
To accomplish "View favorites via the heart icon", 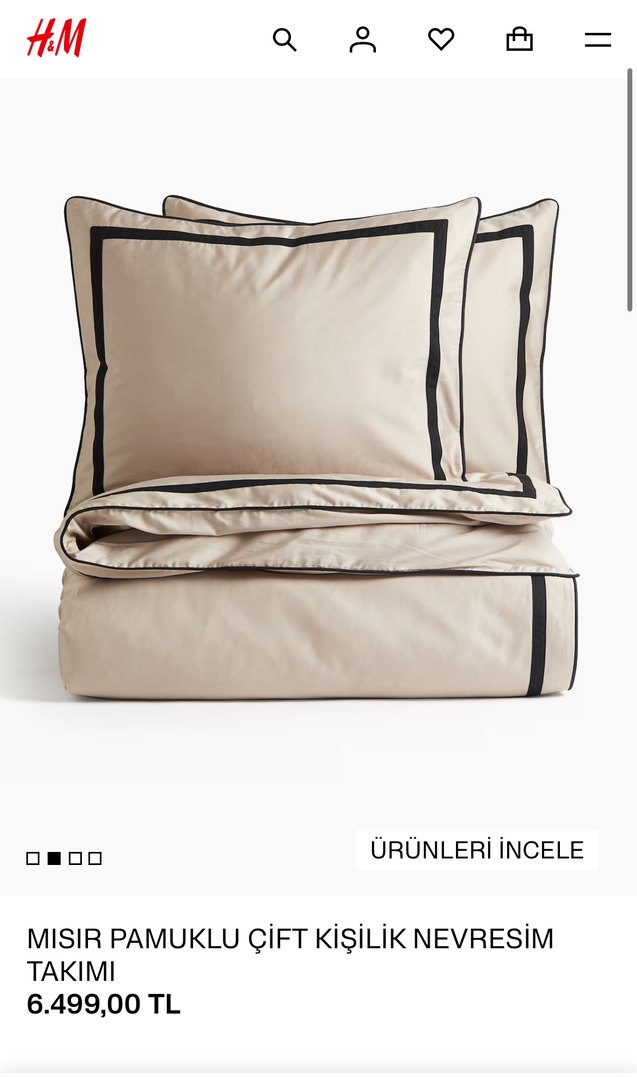I will pos(441,40).
